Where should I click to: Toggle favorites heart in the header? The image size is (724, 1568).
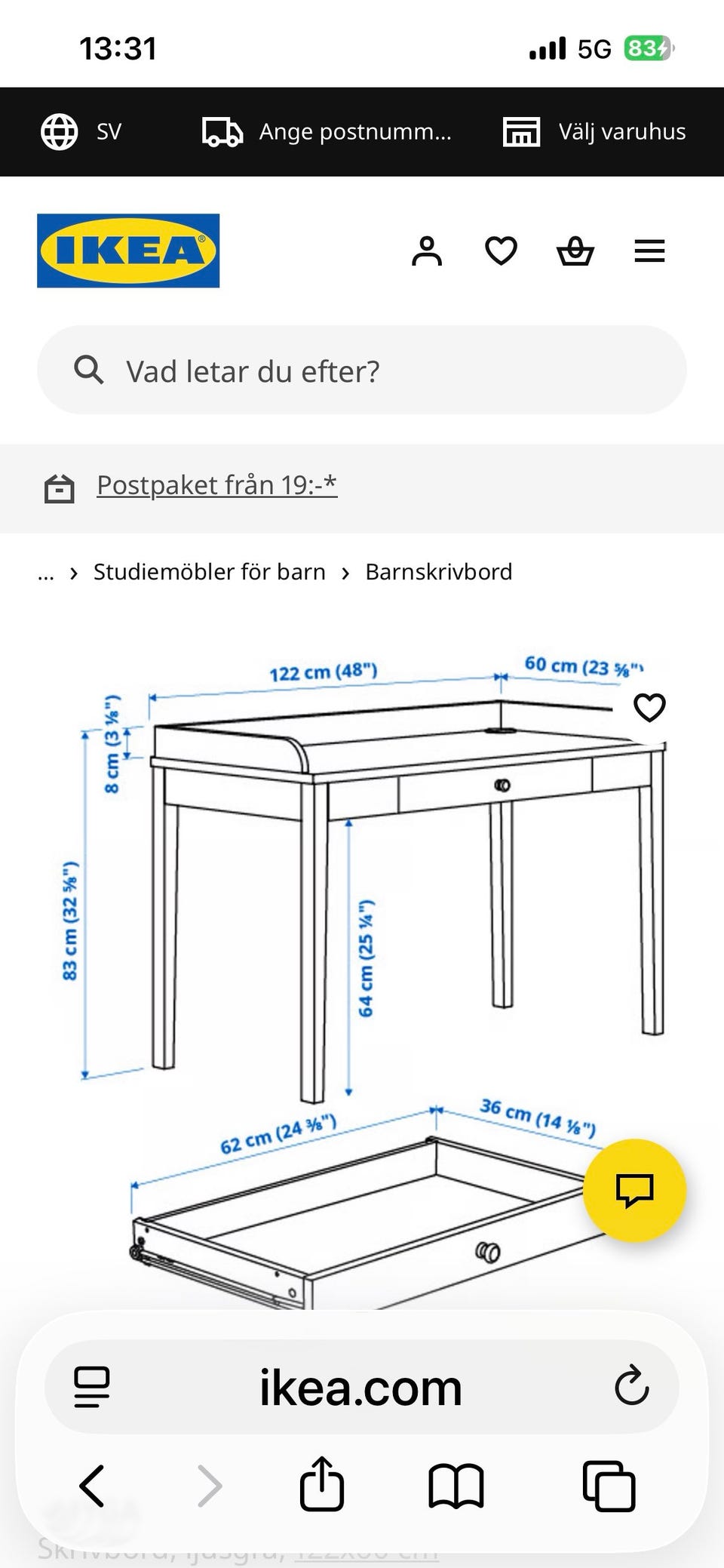(500, 251)
